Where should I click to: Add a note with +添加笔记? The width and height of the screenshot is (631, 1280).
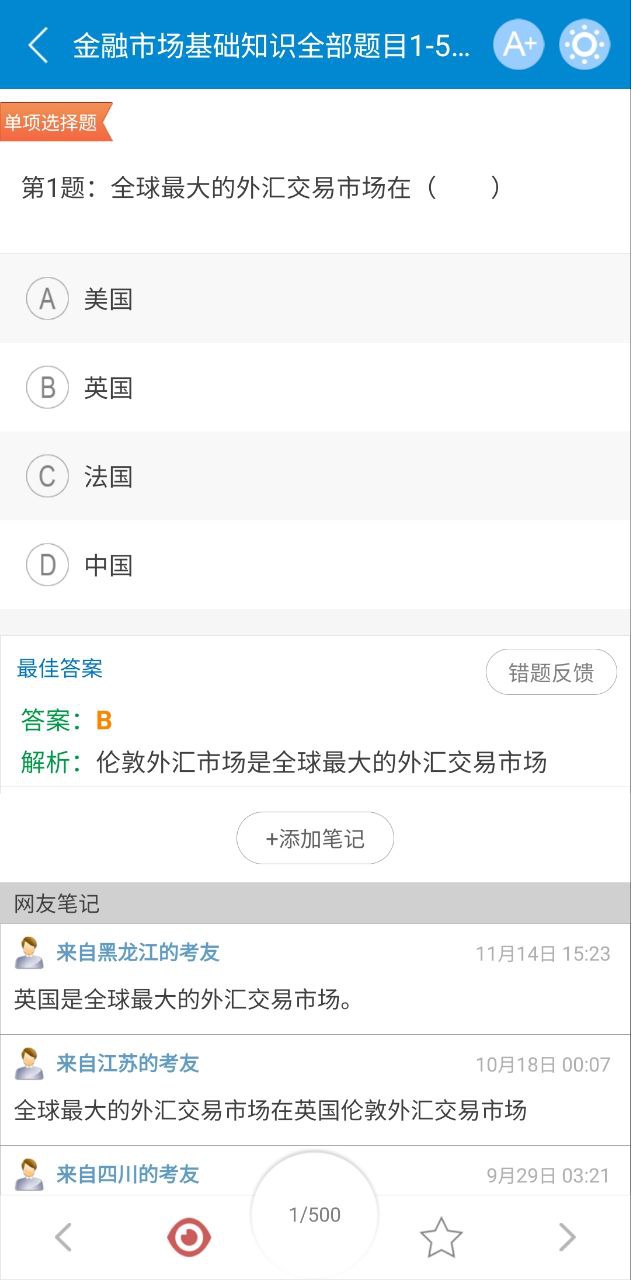(315, 838)
